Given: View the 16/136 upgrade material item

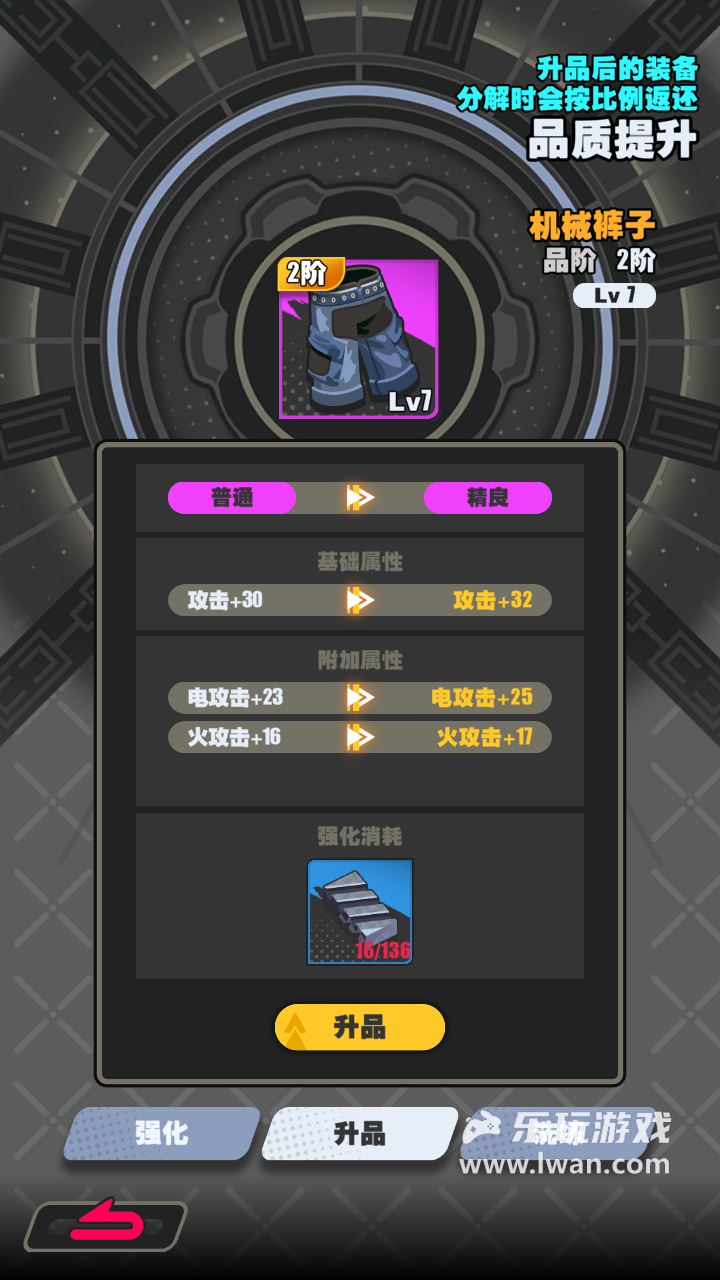Looking at the screenshot, I should tap(360, 911).
